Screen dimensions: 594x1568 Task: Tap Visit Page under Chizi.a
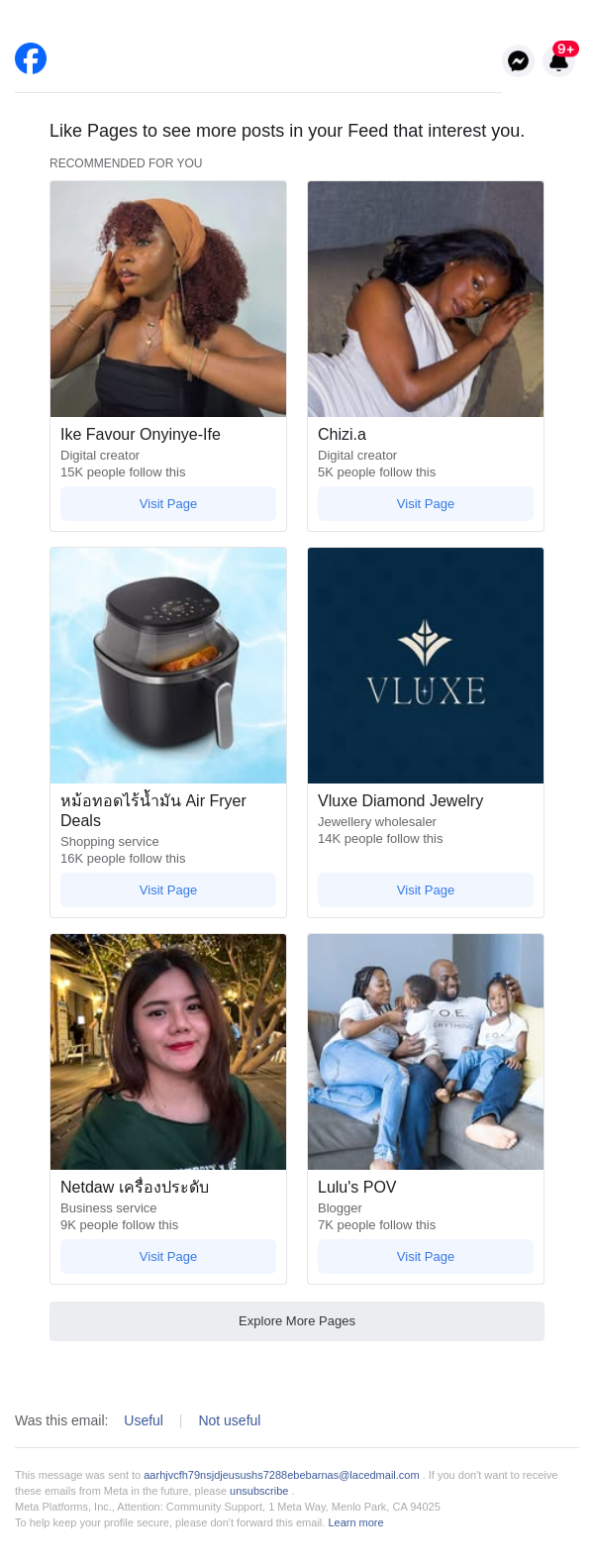point(426,504)
